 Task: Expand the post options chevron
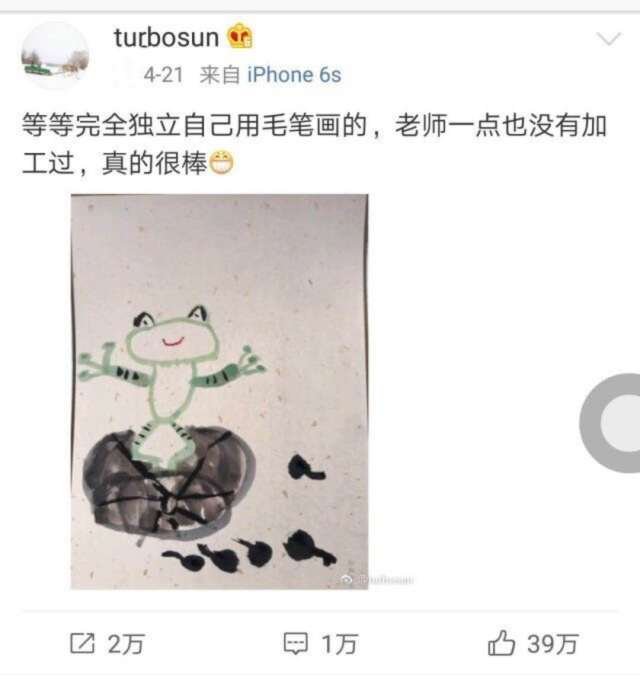click(608, 40)
